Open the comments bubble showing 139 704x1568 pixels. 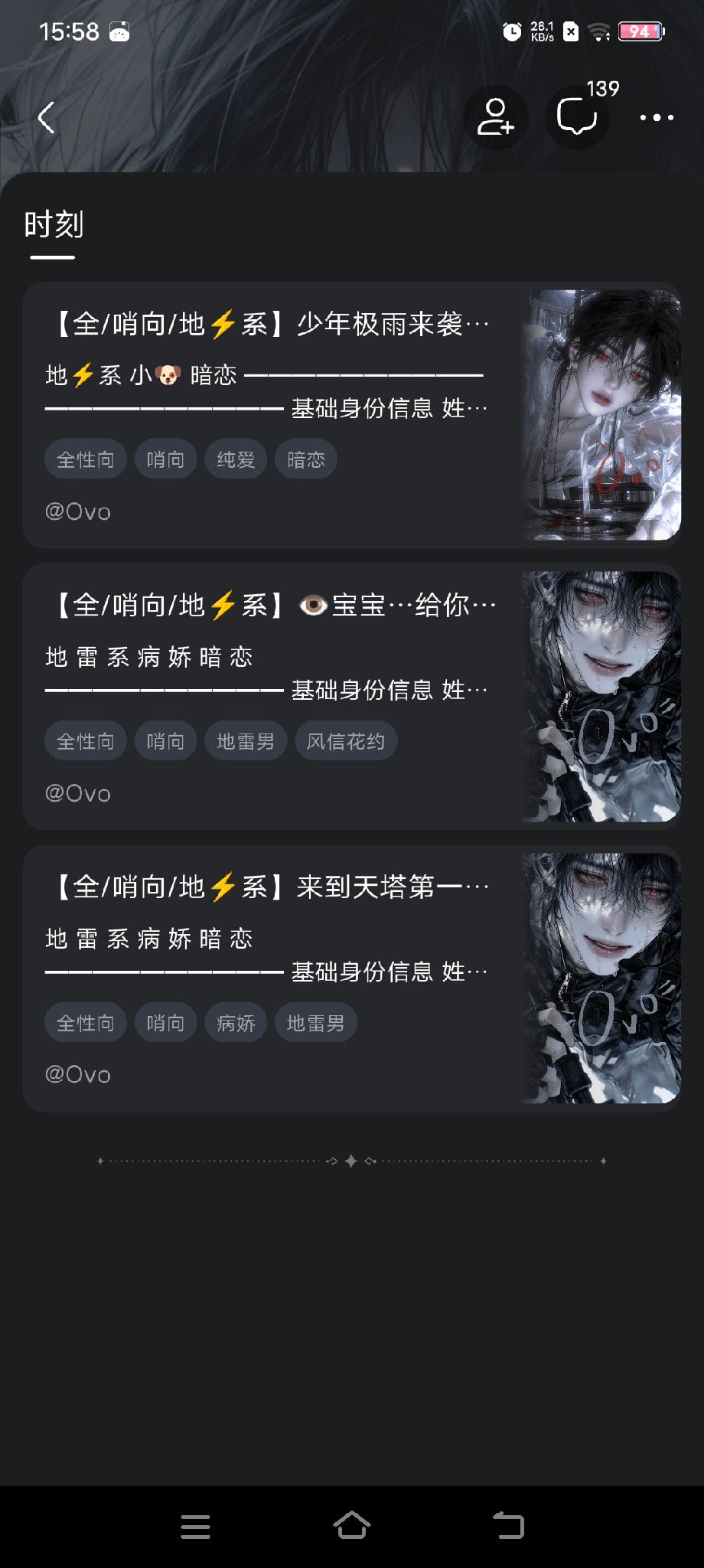tap(577, 117)
